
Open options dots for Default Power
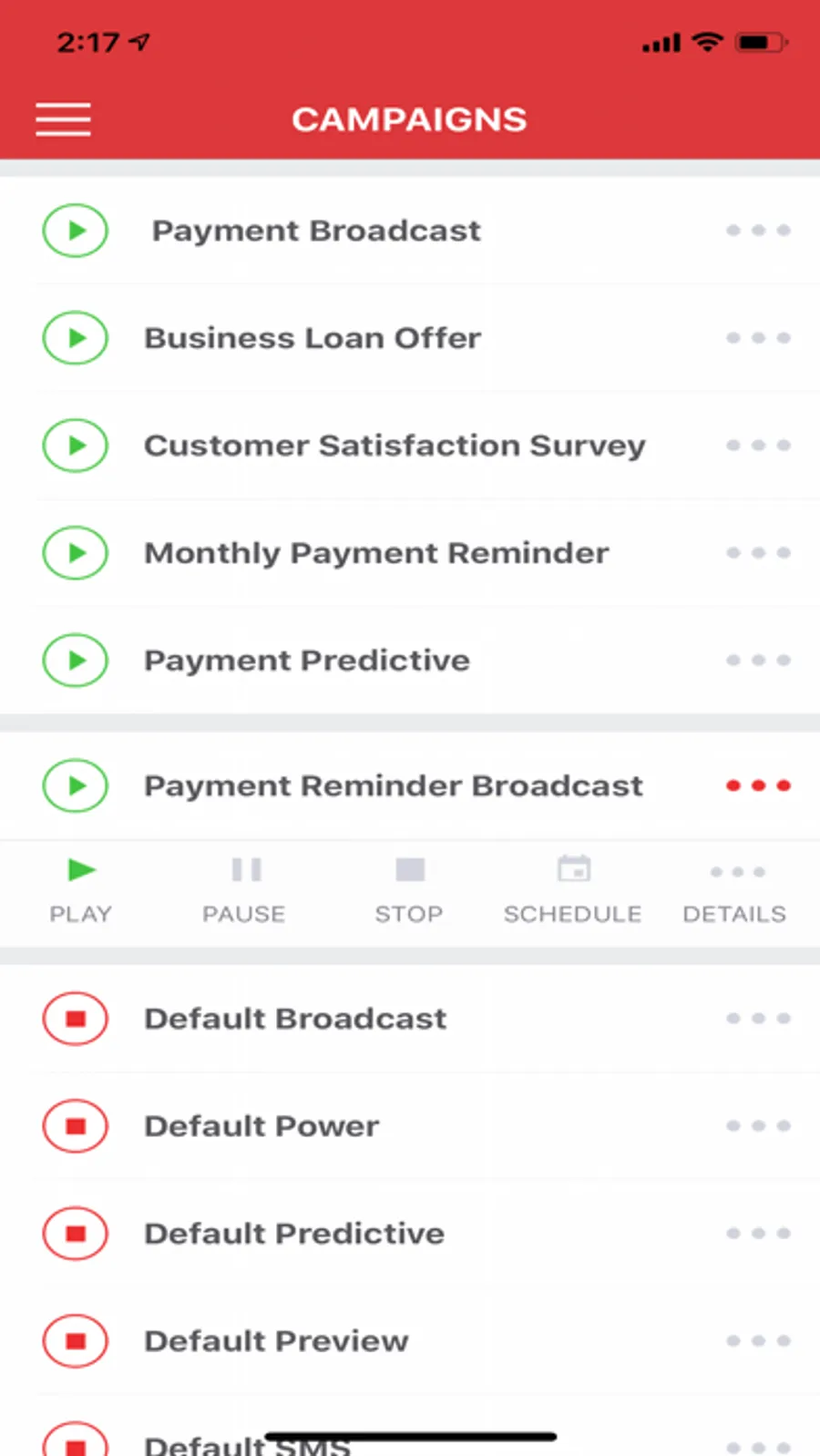(758, 1126)
